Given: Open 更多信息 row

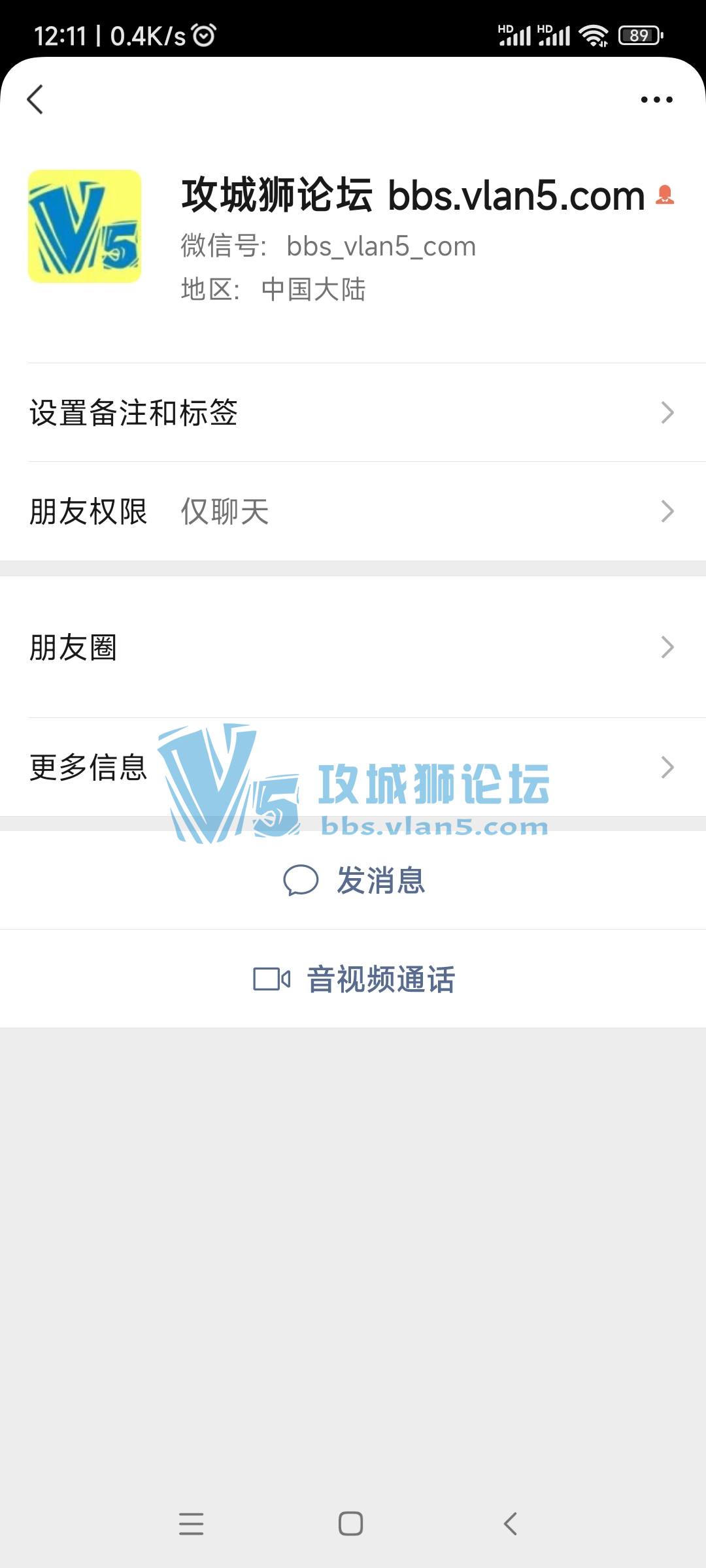Looking at the screenshot, I should (353, 767).
